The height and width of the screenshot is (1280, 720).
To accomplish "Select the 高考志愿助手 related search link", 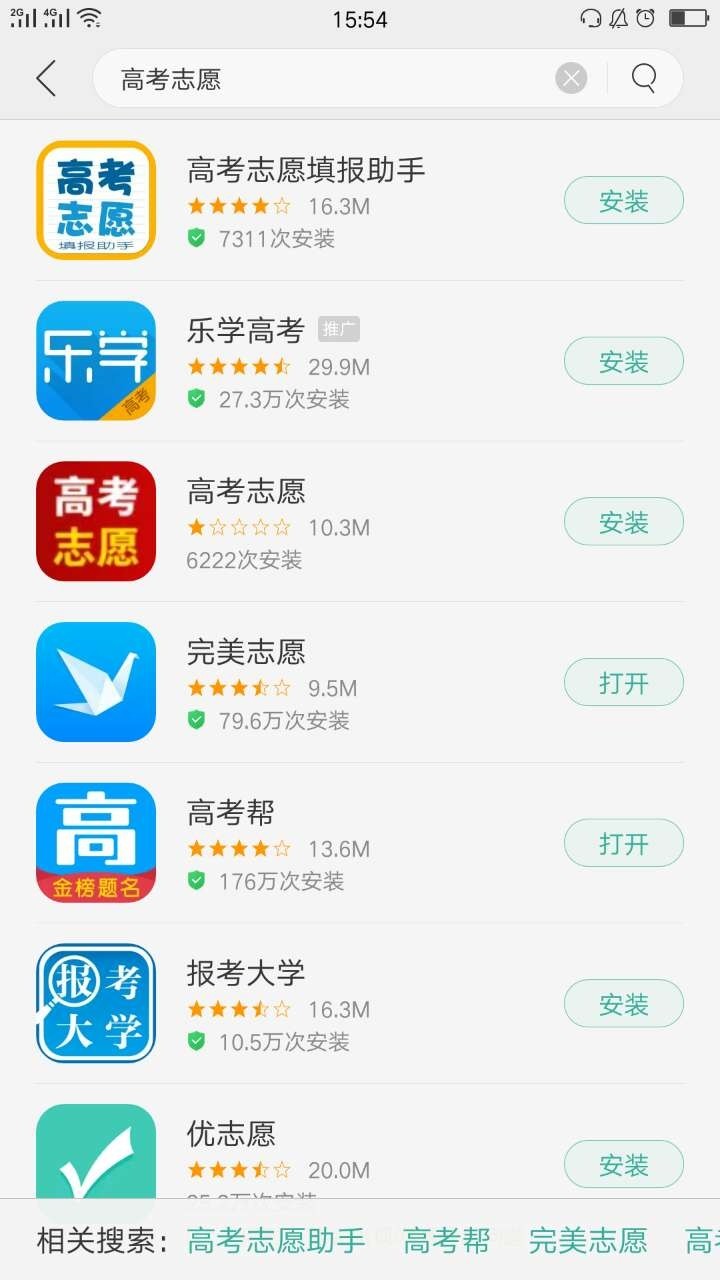I will coord(273,1241).
